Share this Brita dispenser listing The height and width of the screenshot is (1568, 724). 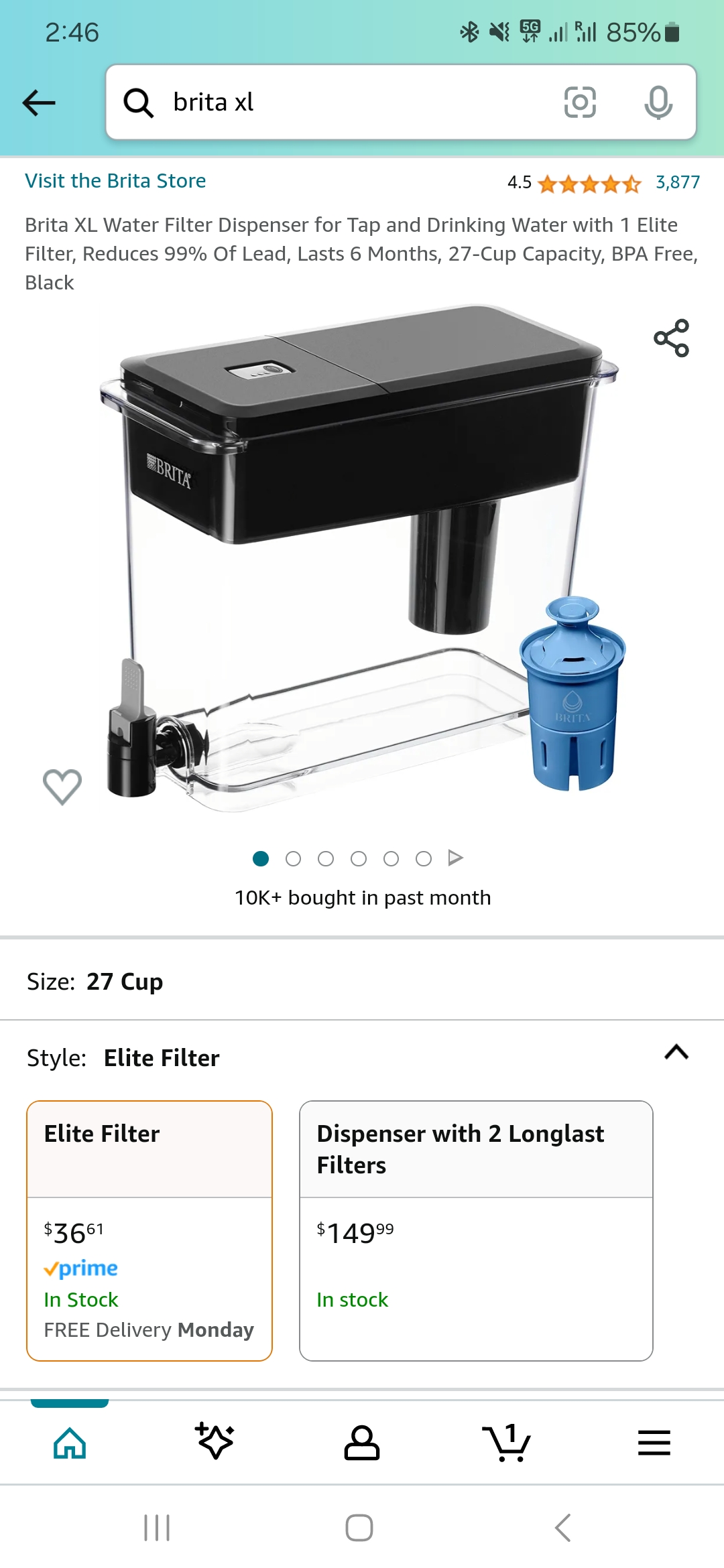671,338
